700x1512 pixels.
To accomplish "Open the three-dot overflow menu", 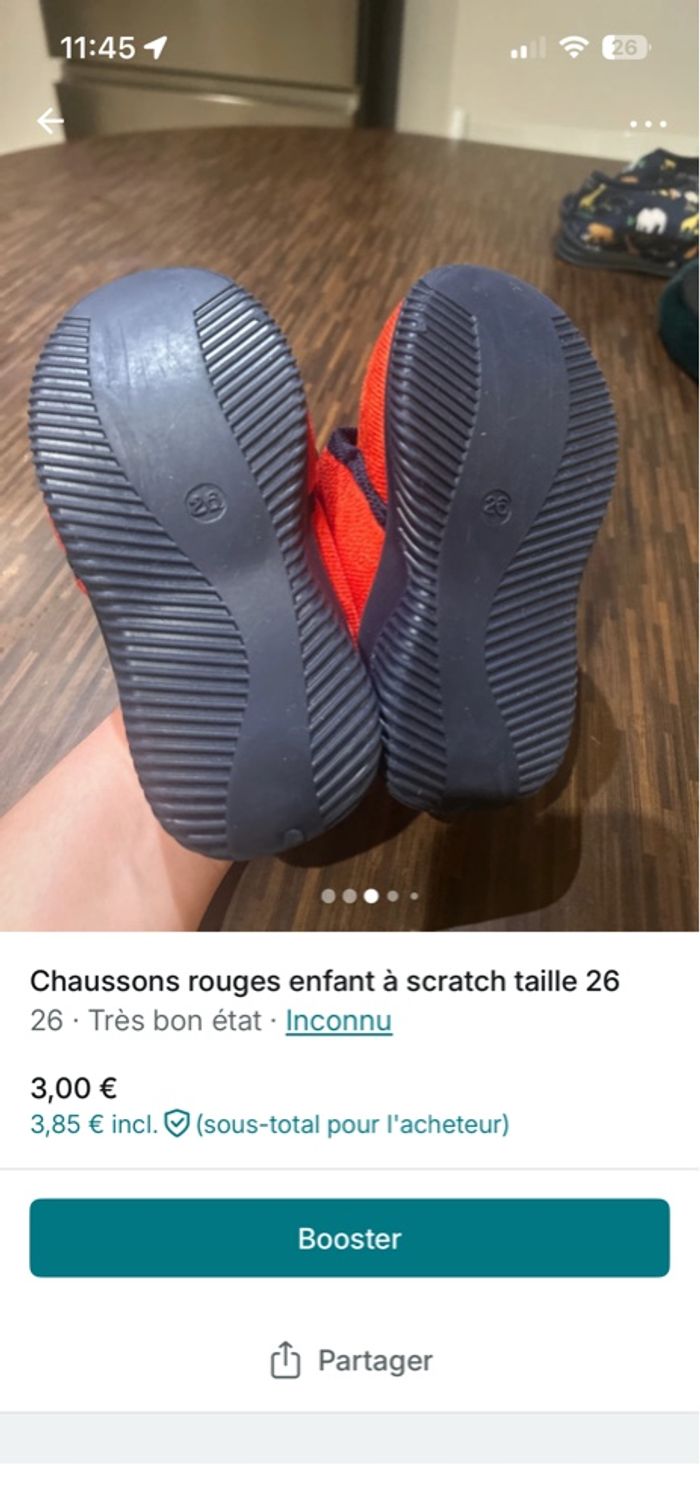I will coord(648,124).
